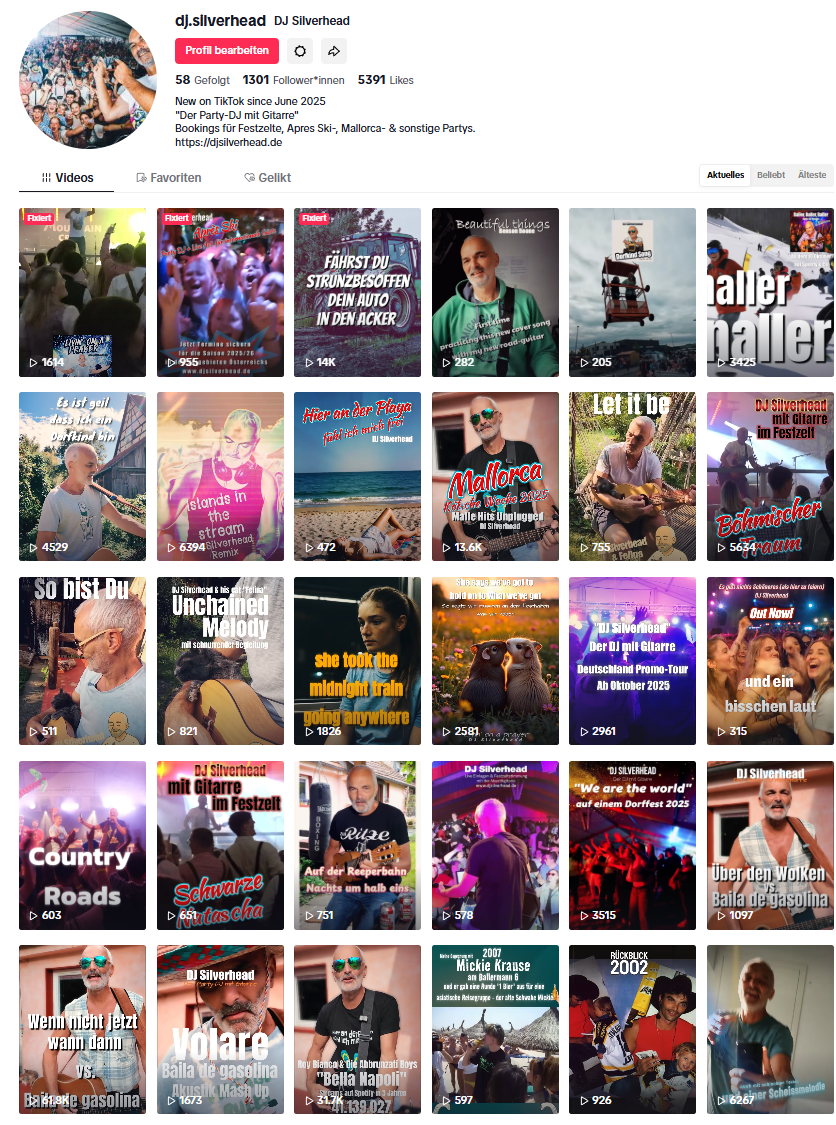Open the djsilverhead.de website link
The width and height of the screenshot is (836, 1125).
228,142
